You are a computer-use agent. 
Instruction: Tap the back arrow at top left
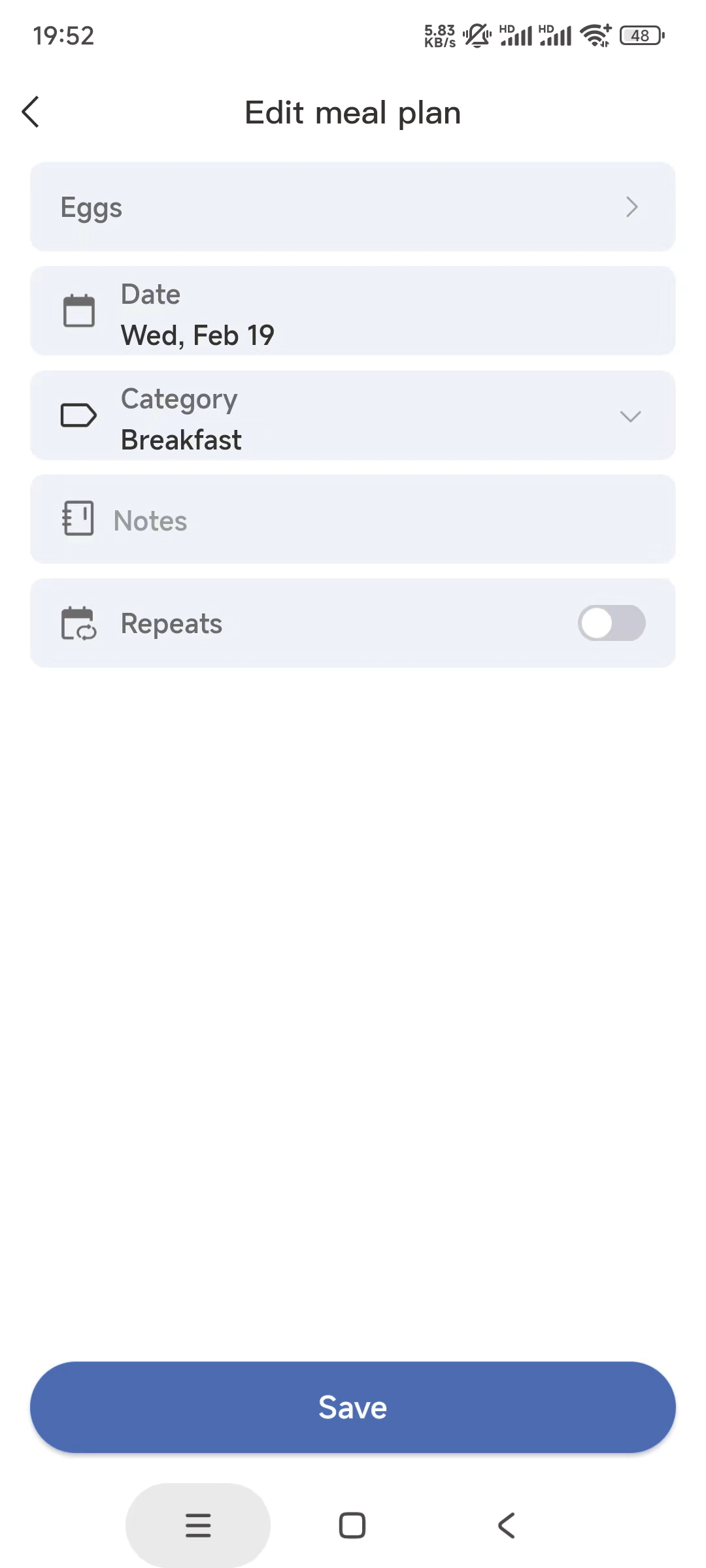click(30, 112)
